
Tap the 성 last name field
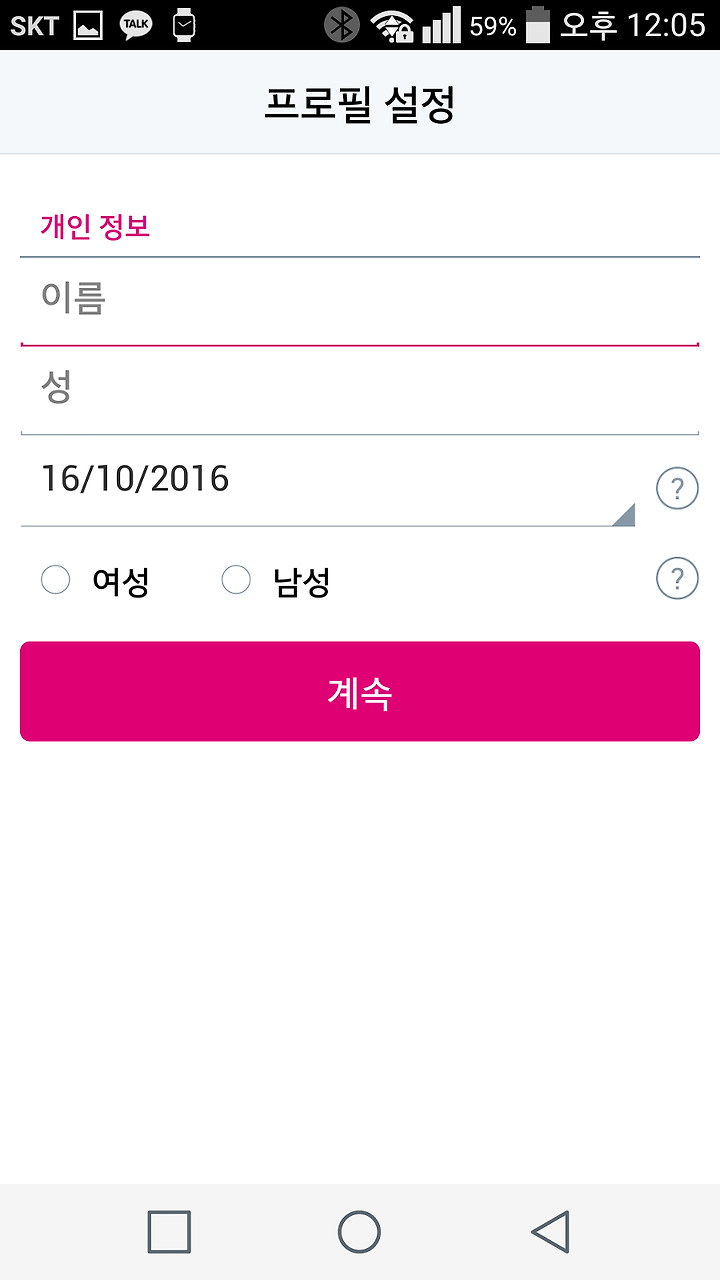[x=359, y=390]
